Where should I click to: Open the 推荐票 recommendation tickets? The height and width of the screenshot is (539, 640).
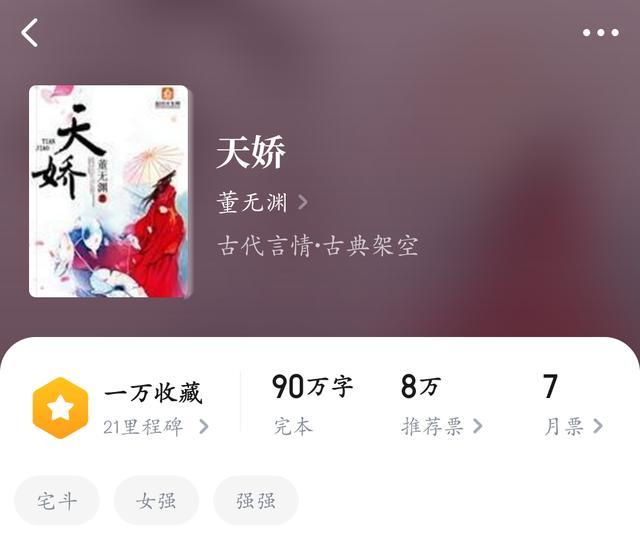coord(442,427)
